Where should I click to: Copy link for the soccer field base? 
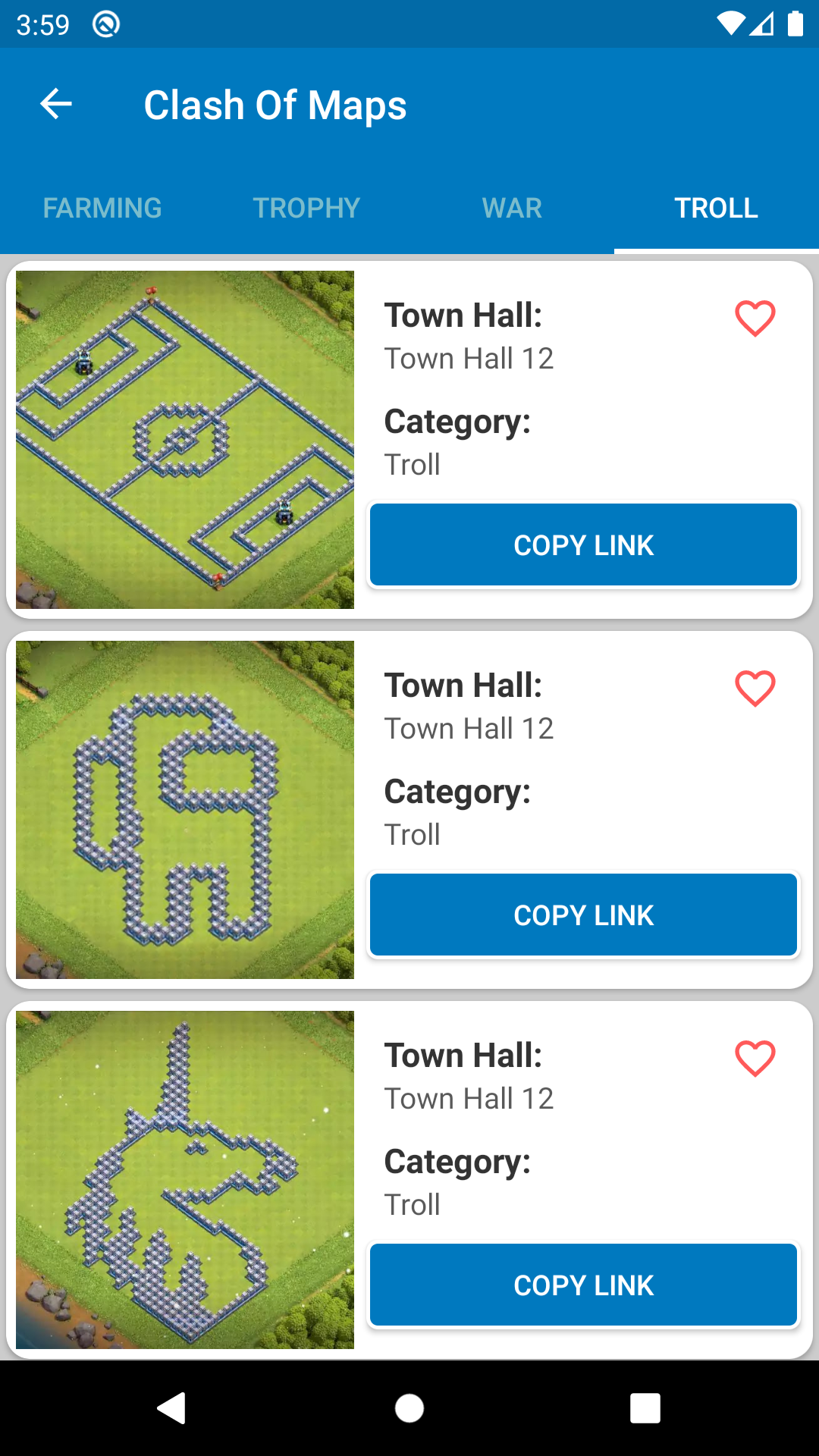(x=583, y=545)
